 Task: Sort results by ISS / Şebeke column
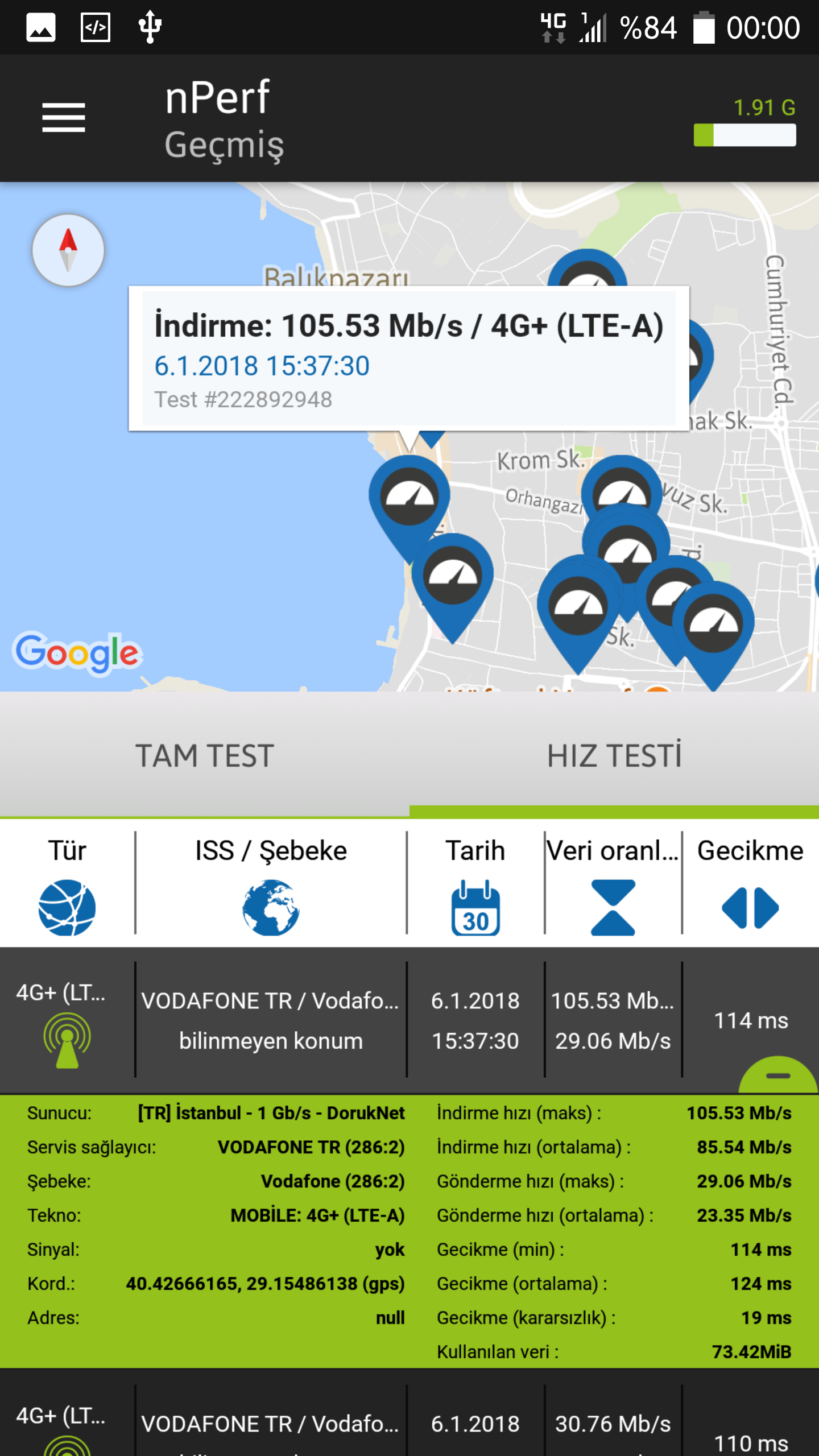[271, 883]
